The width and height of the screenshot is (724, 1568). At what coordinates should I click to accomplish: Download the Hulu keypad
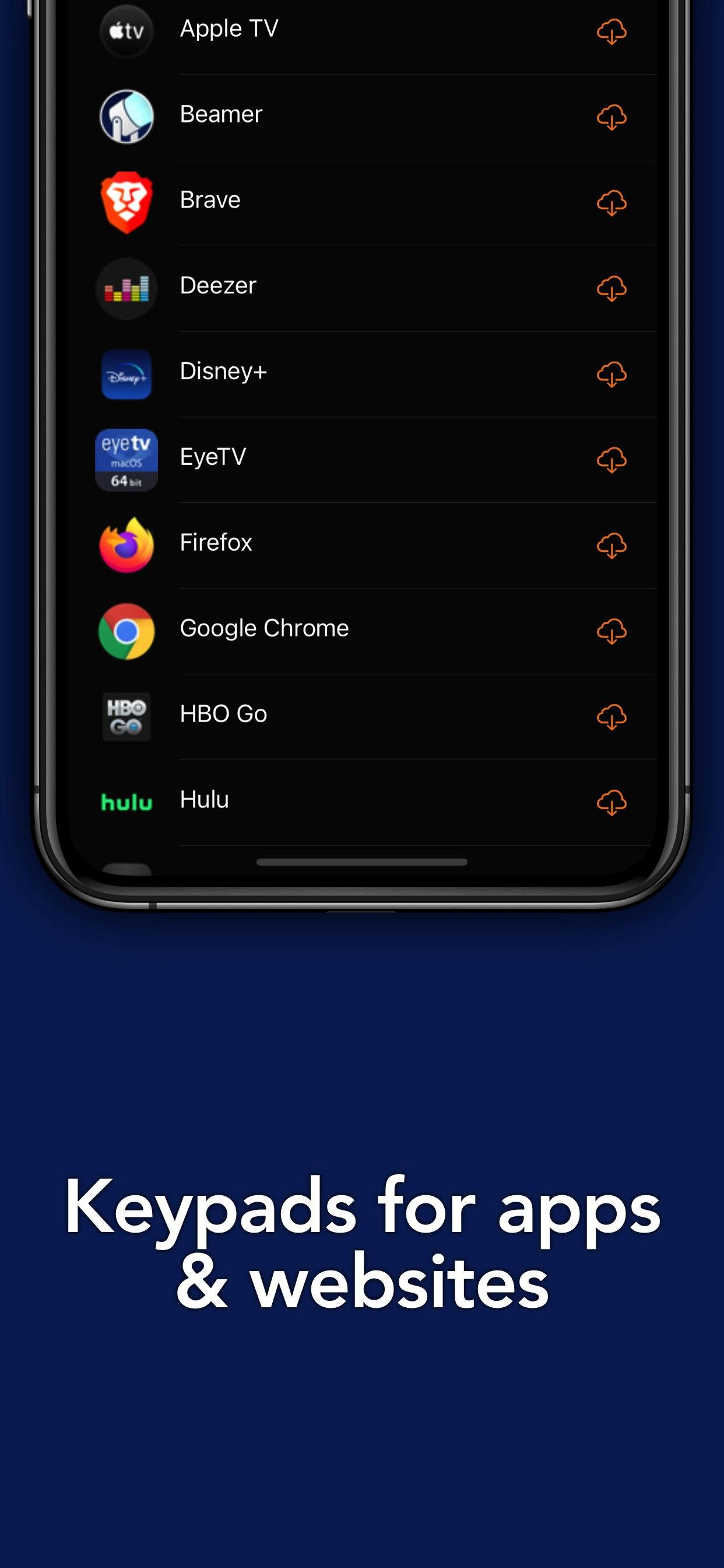(x=611, y=802)
